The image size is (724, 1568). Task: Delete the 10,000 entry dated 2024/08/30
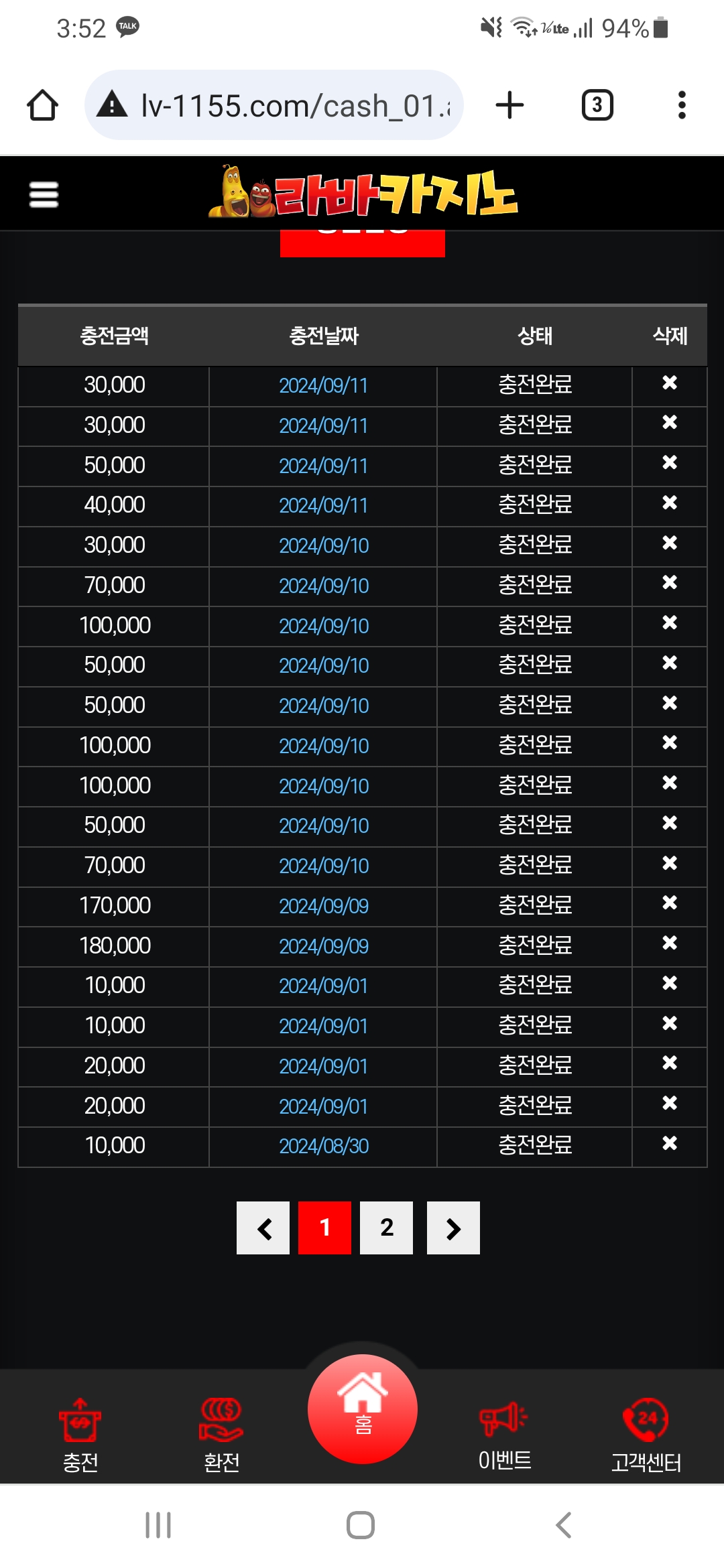[x=669, y=1144]
